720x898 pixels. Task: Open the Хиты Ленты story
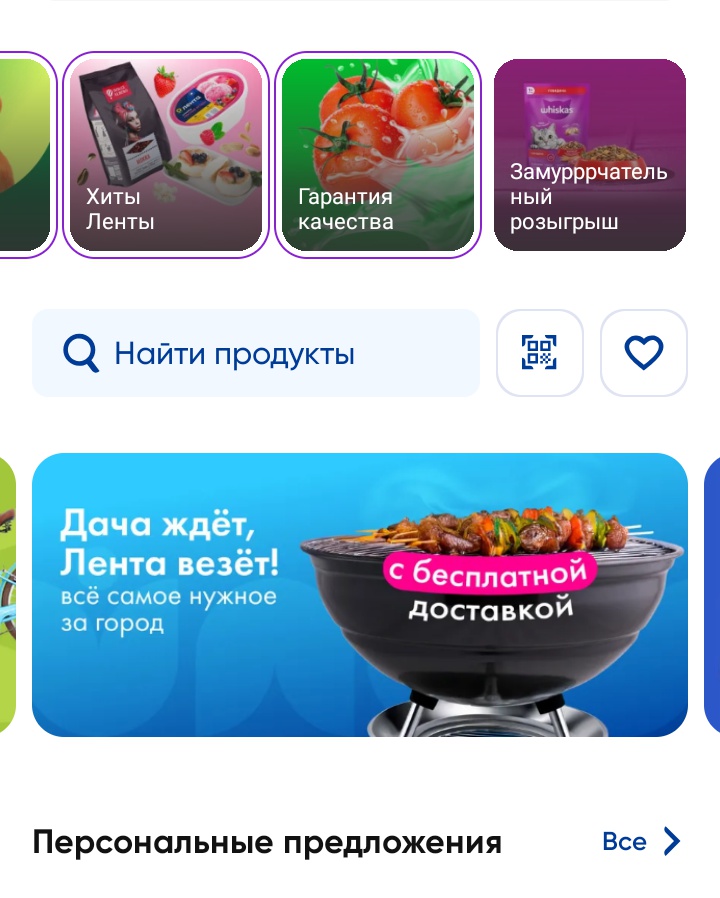click(166, 155)
